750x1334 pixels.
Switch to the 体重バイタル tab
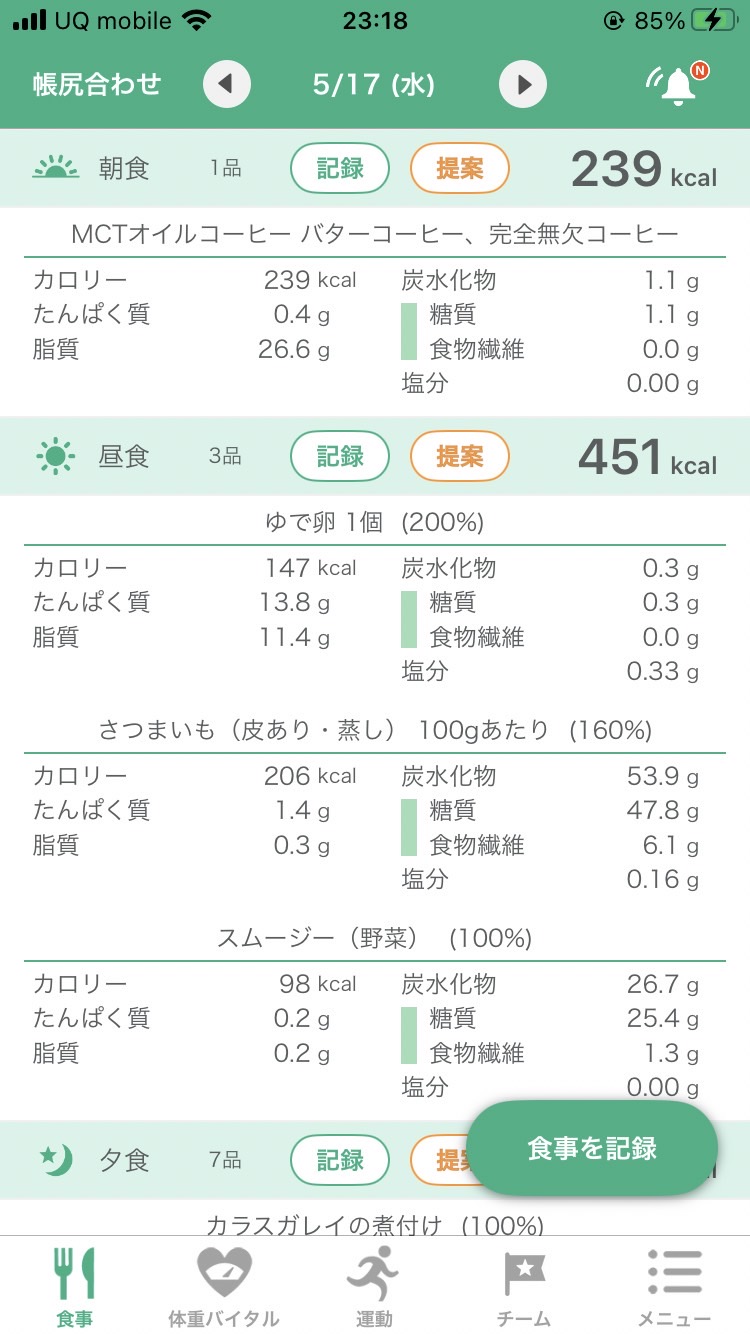[x=224, y=1285]
